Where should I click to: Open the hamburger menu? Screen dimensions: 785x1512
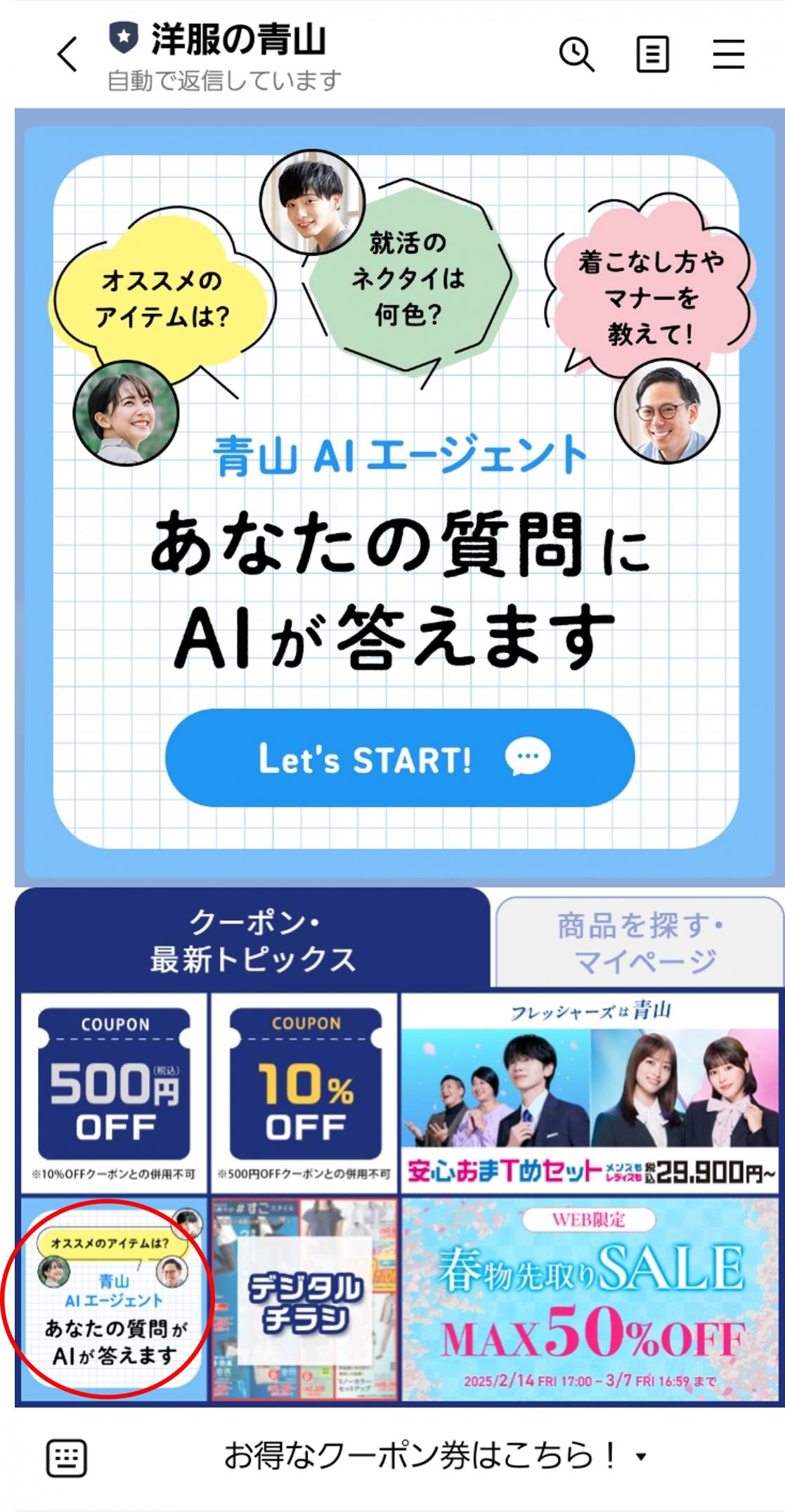point(728,54)
